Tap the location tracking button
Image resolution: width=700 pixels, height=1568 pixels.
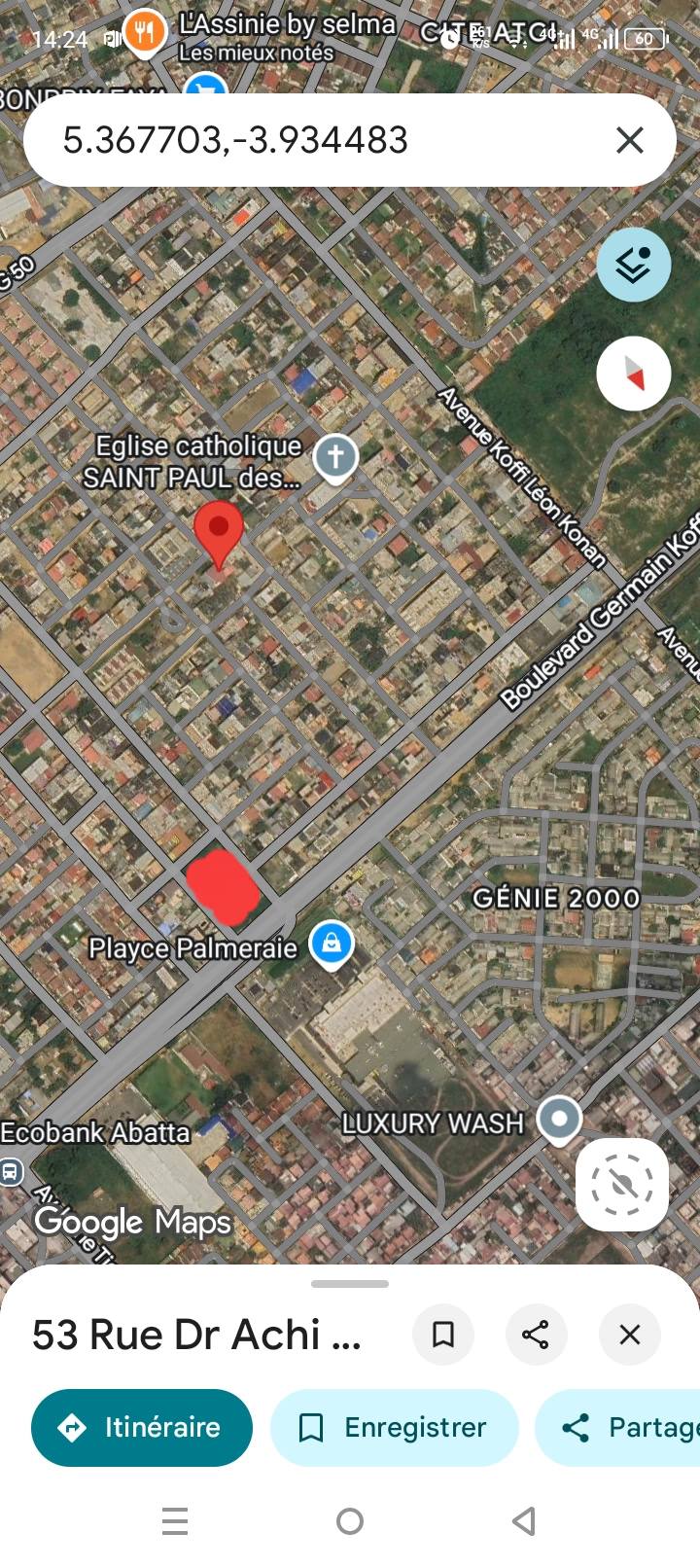622,1185
